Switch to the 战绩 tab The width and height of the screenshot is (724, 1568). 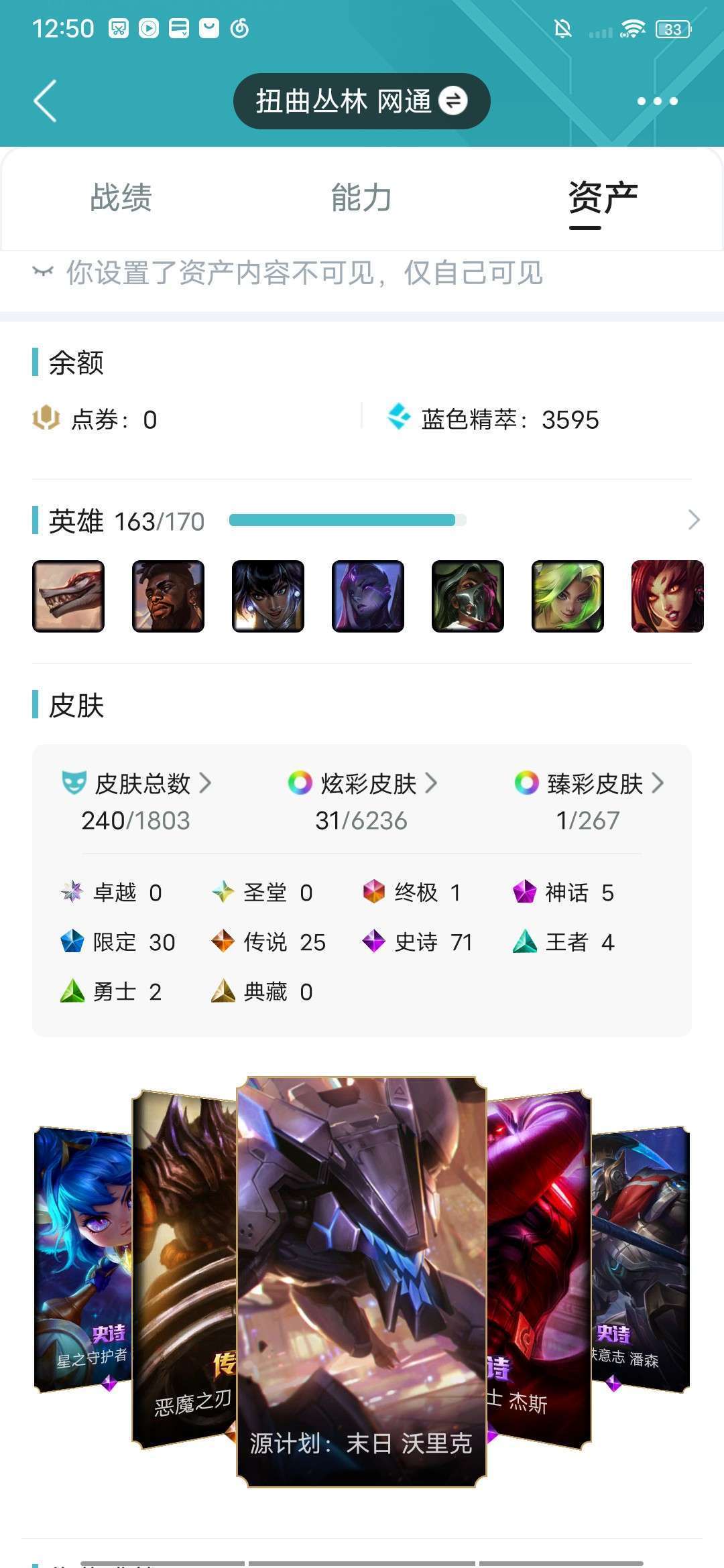(x=121, y=198)
